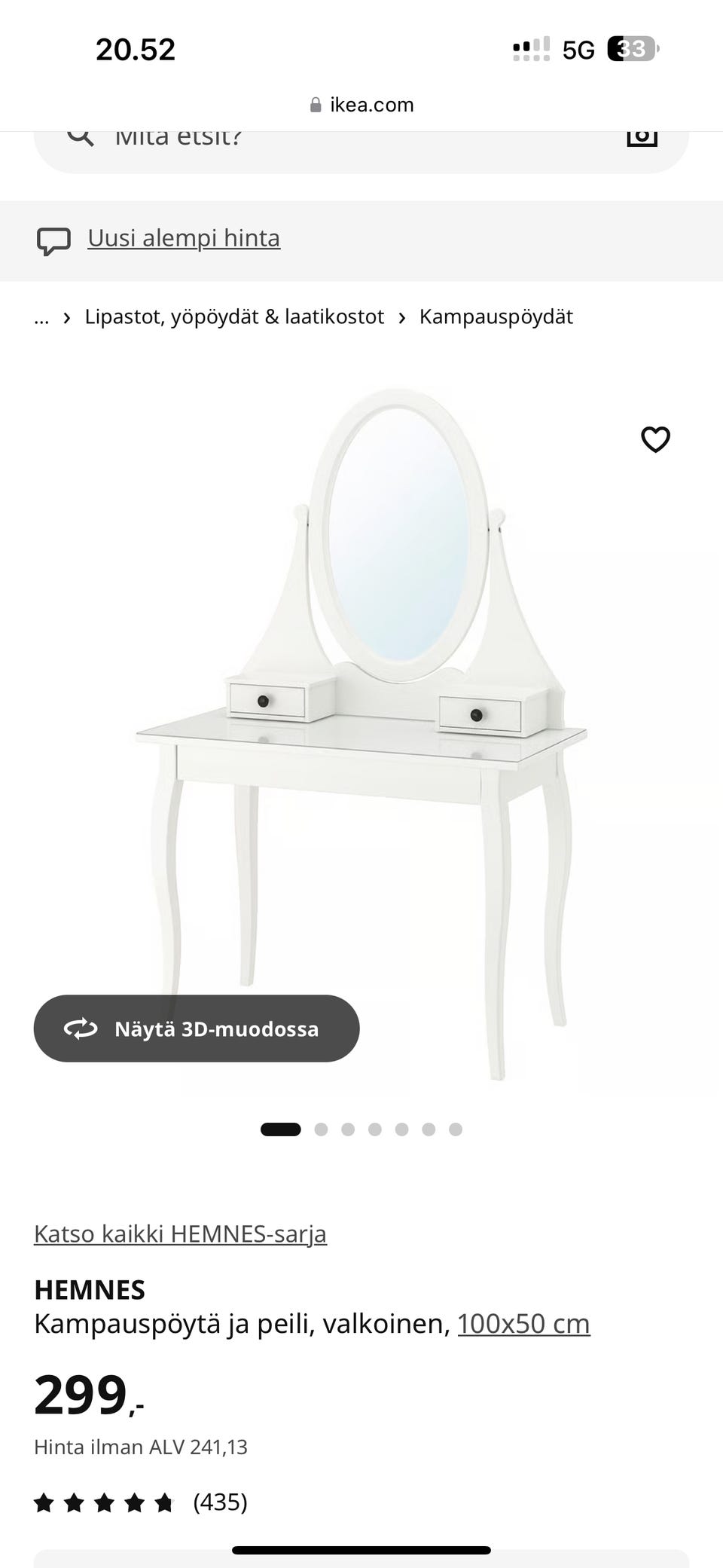Image resolution: width=723 pixels, height=1568 pixels.
Task: Go to Lipastot, yöpöydät & laatikostot category
Action: click(234, 316)
